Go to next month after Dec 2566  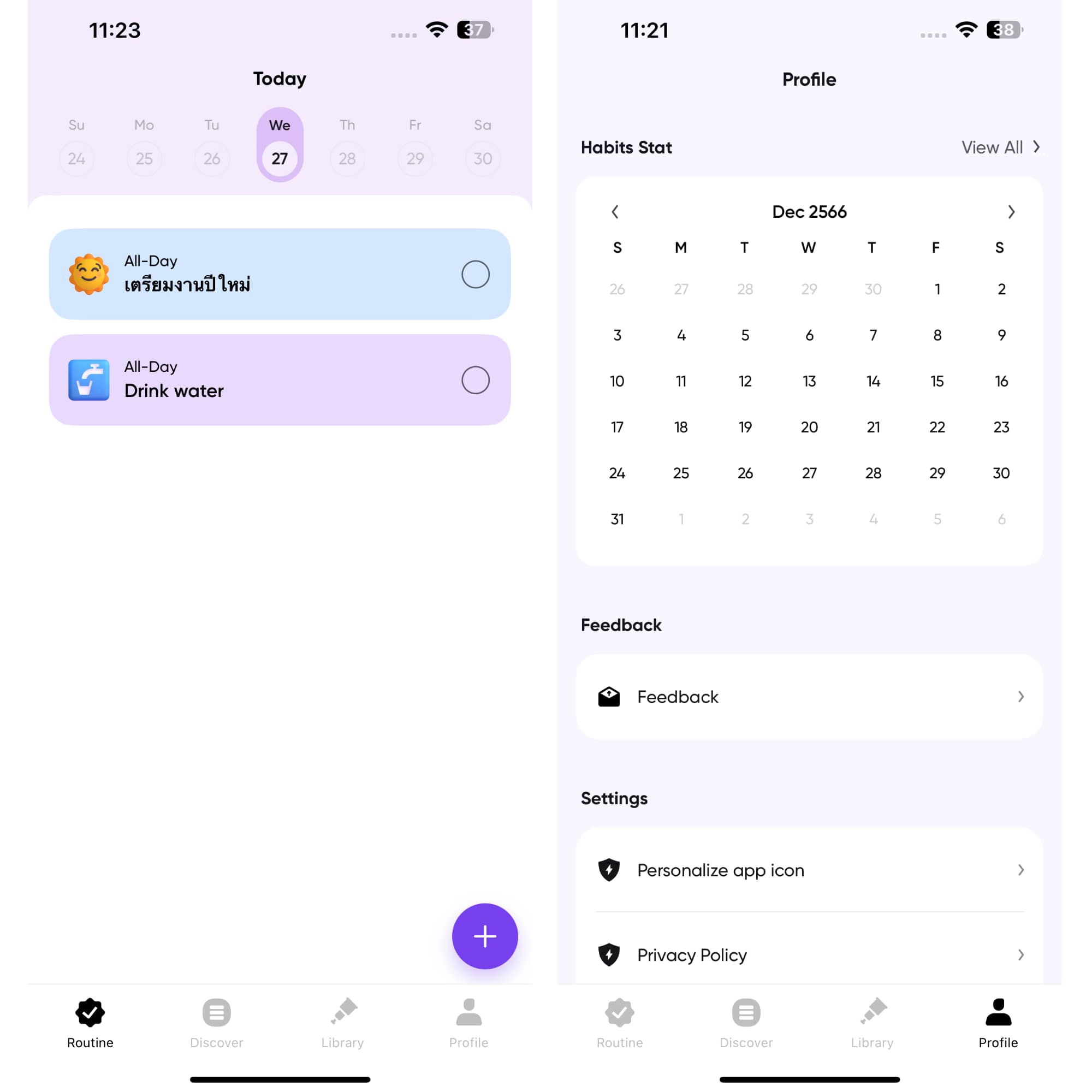point(1011,212)
